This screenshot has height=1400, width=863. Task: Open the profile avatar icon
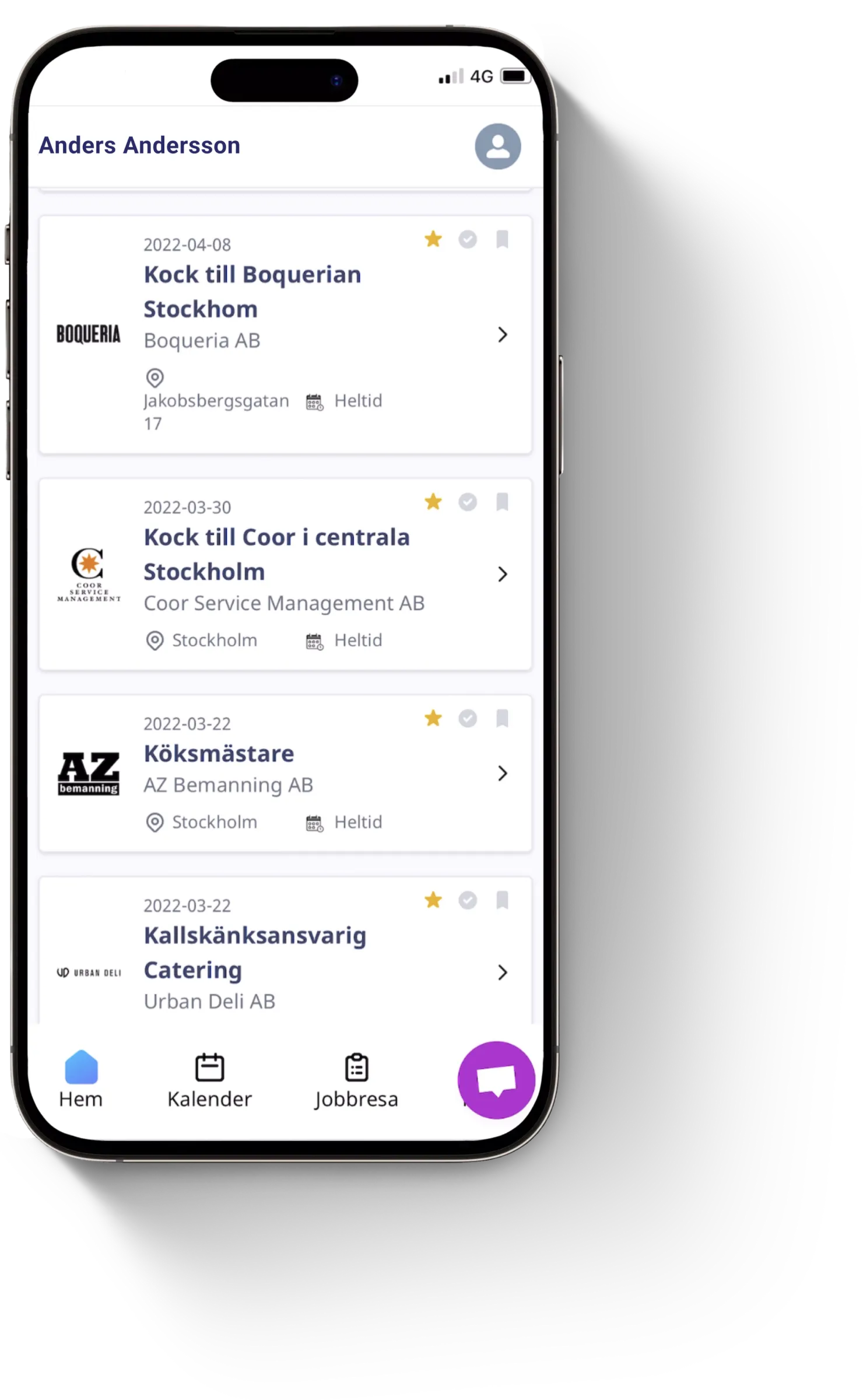point(497,146)
